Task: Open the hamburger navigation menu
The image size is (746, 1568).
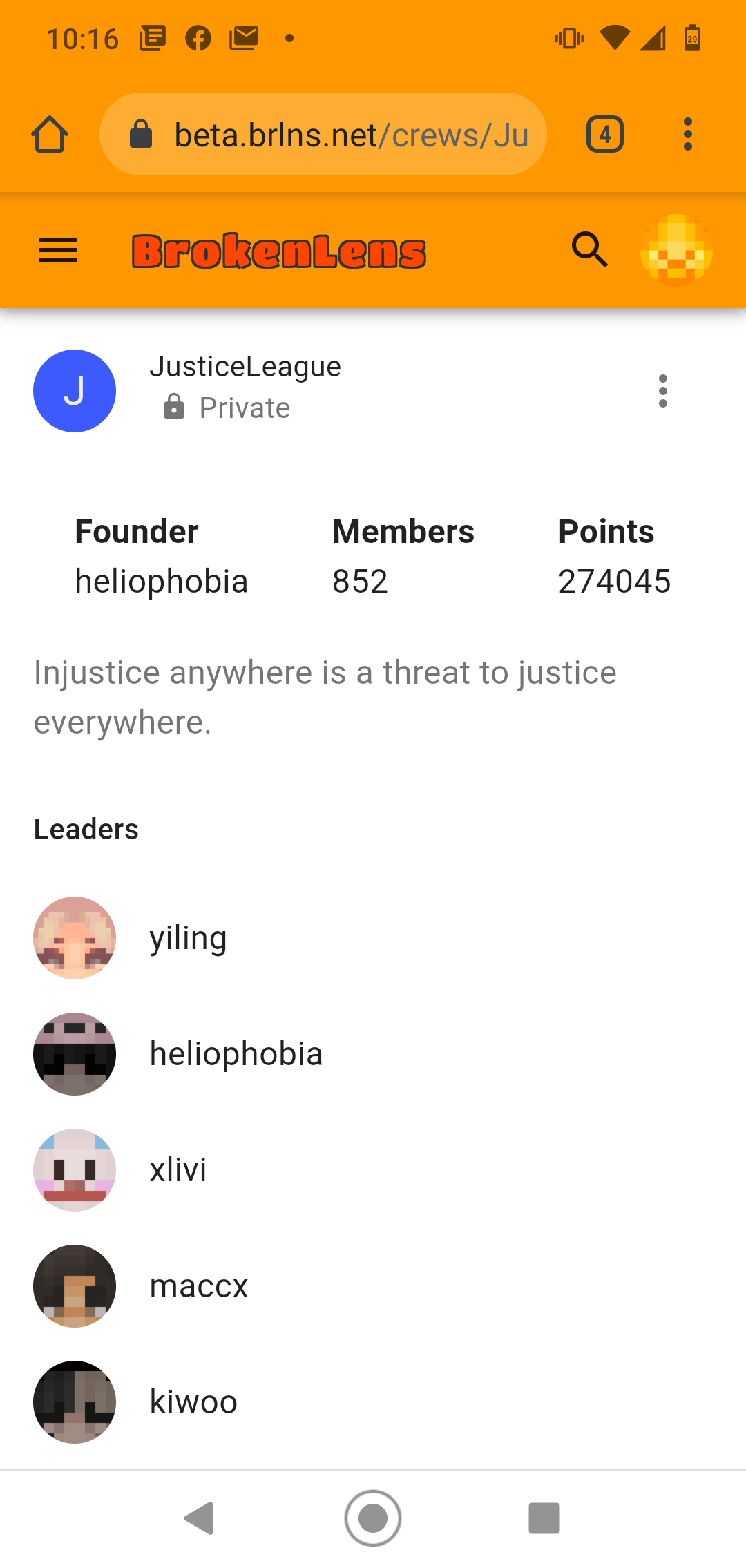Action: click(58, 251)
